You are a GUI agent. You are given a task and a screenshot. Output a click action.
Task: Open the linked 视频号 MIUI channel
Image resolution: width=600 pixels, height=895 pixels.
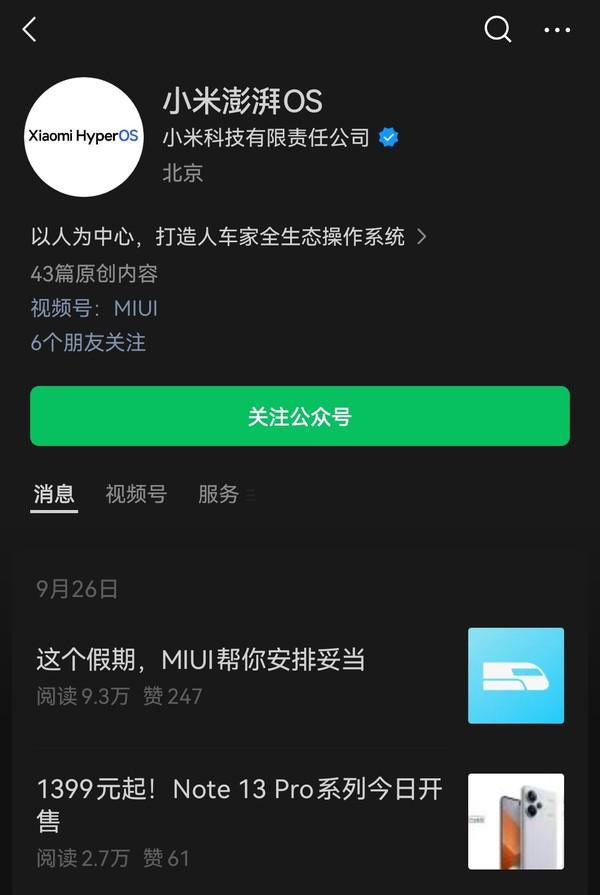point(94,308)
